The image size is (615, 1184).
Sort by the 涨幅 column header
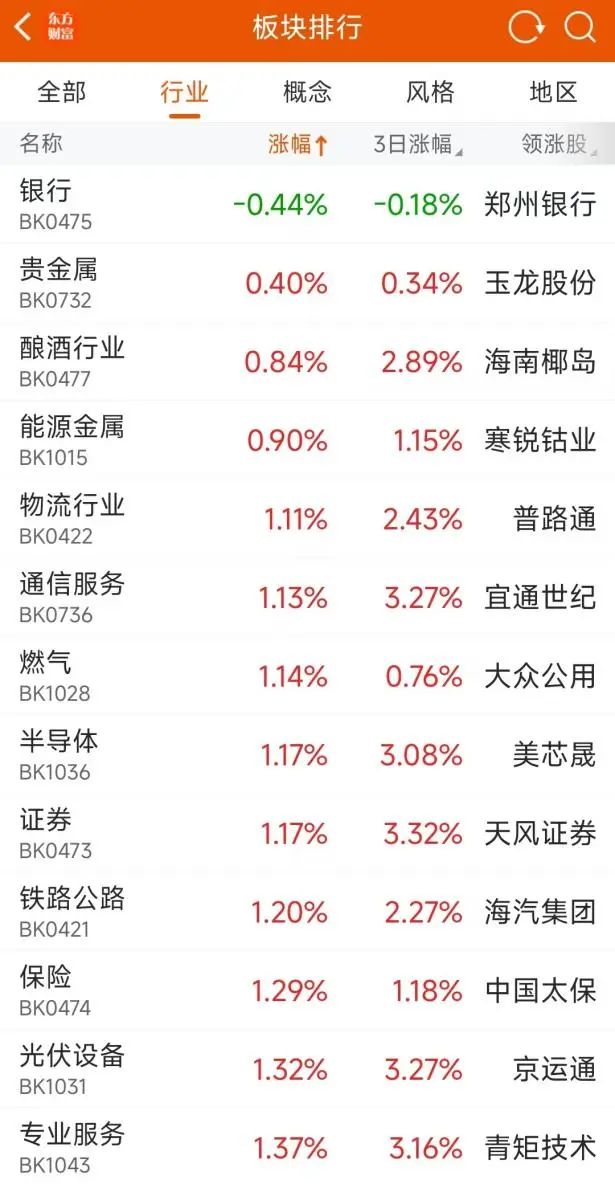298,143
